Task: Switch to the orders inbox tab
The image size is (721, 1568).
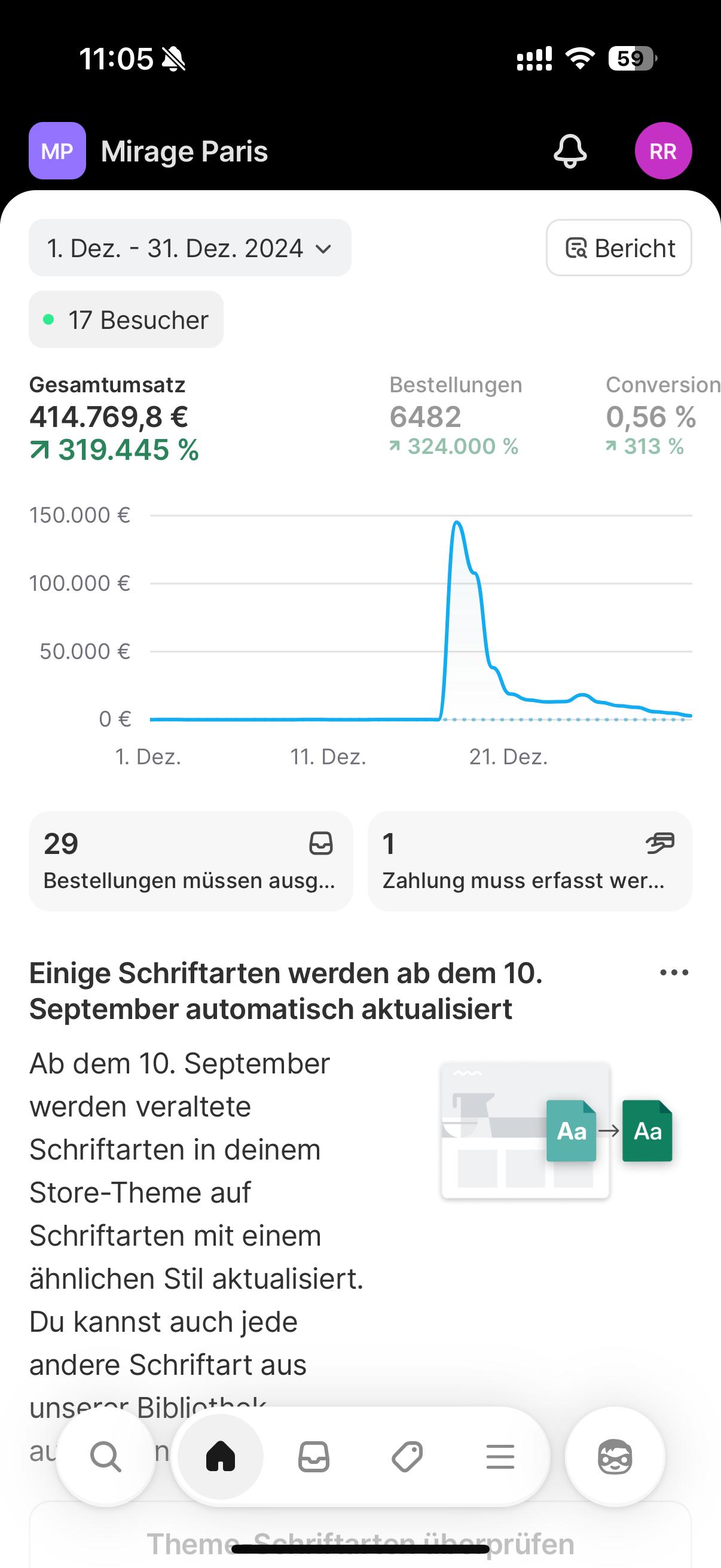Action: [x=313, y=1457]
